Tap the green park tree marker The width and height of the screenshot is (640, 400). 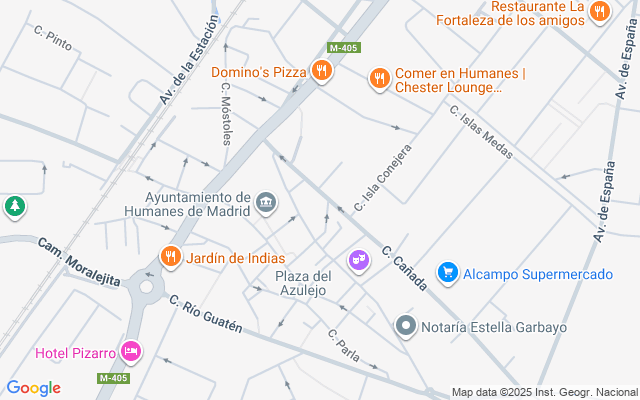[14, 207]
